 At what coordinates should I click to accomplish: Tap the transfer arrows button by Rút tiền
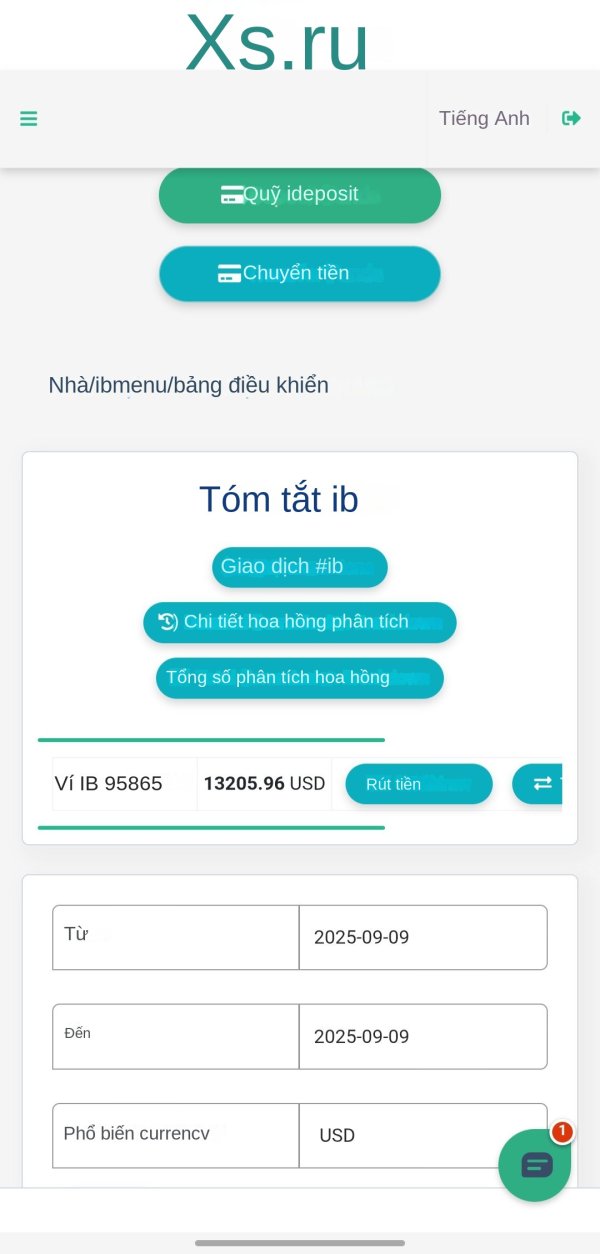[x=538, y=784]
